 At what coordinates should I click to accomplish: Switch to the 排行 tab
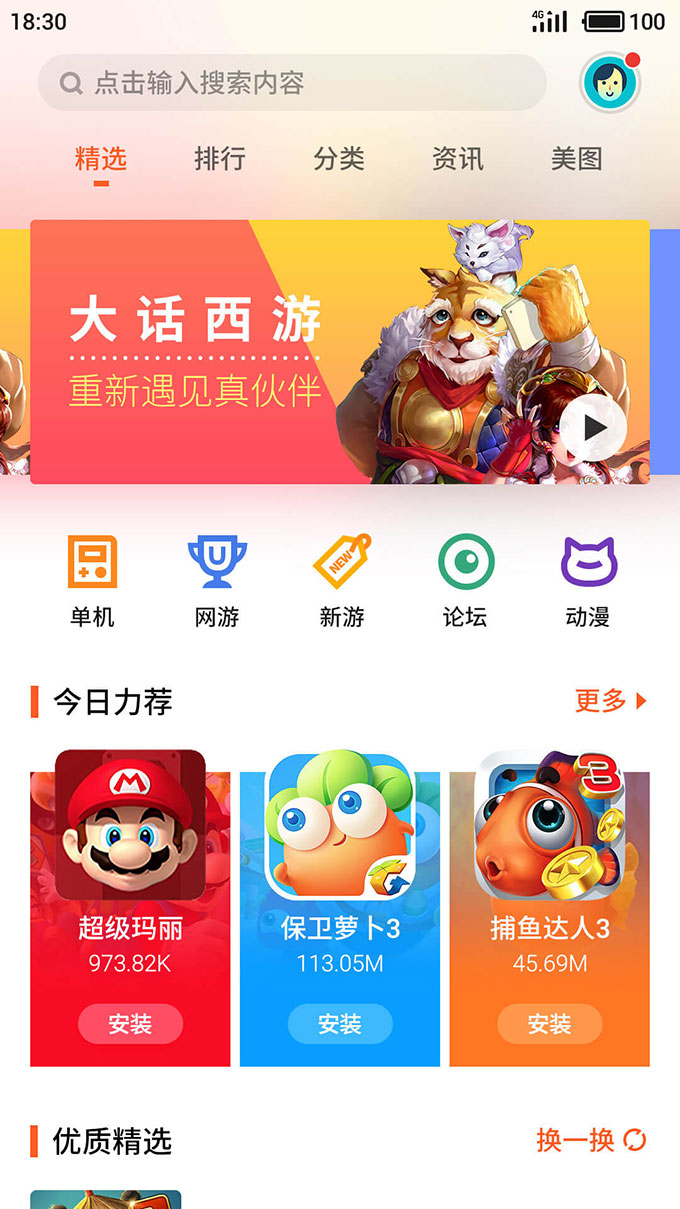[x=220, y=159]
